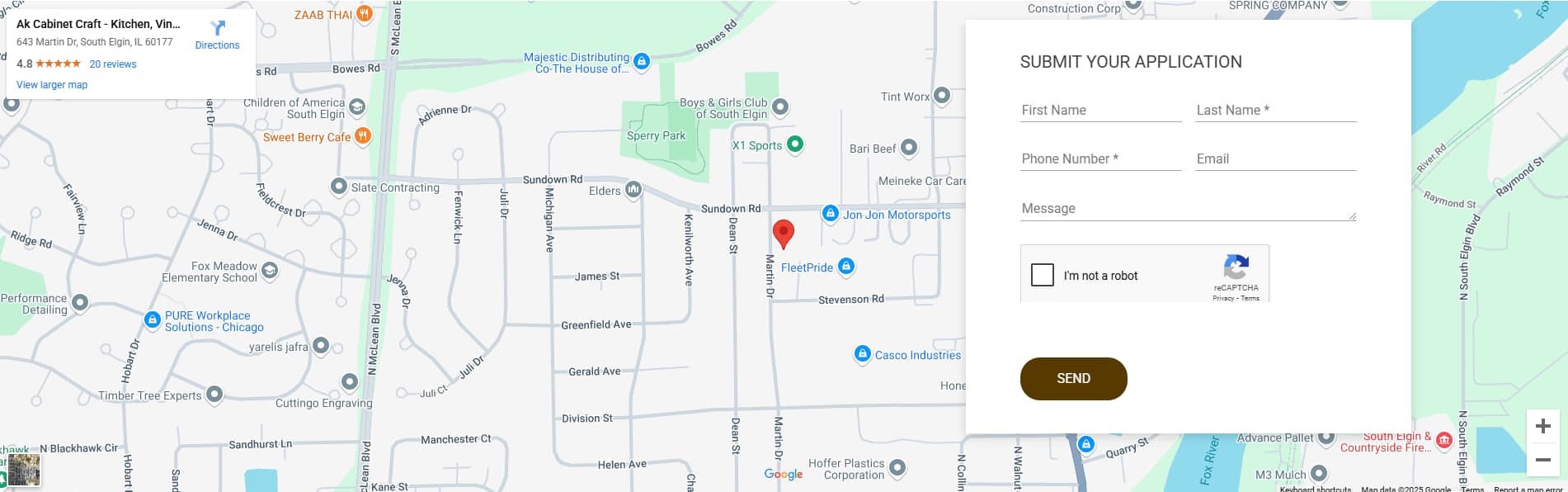Open the X1 Sports map marker
This screenshot has height=492, width=1568.
795,144
